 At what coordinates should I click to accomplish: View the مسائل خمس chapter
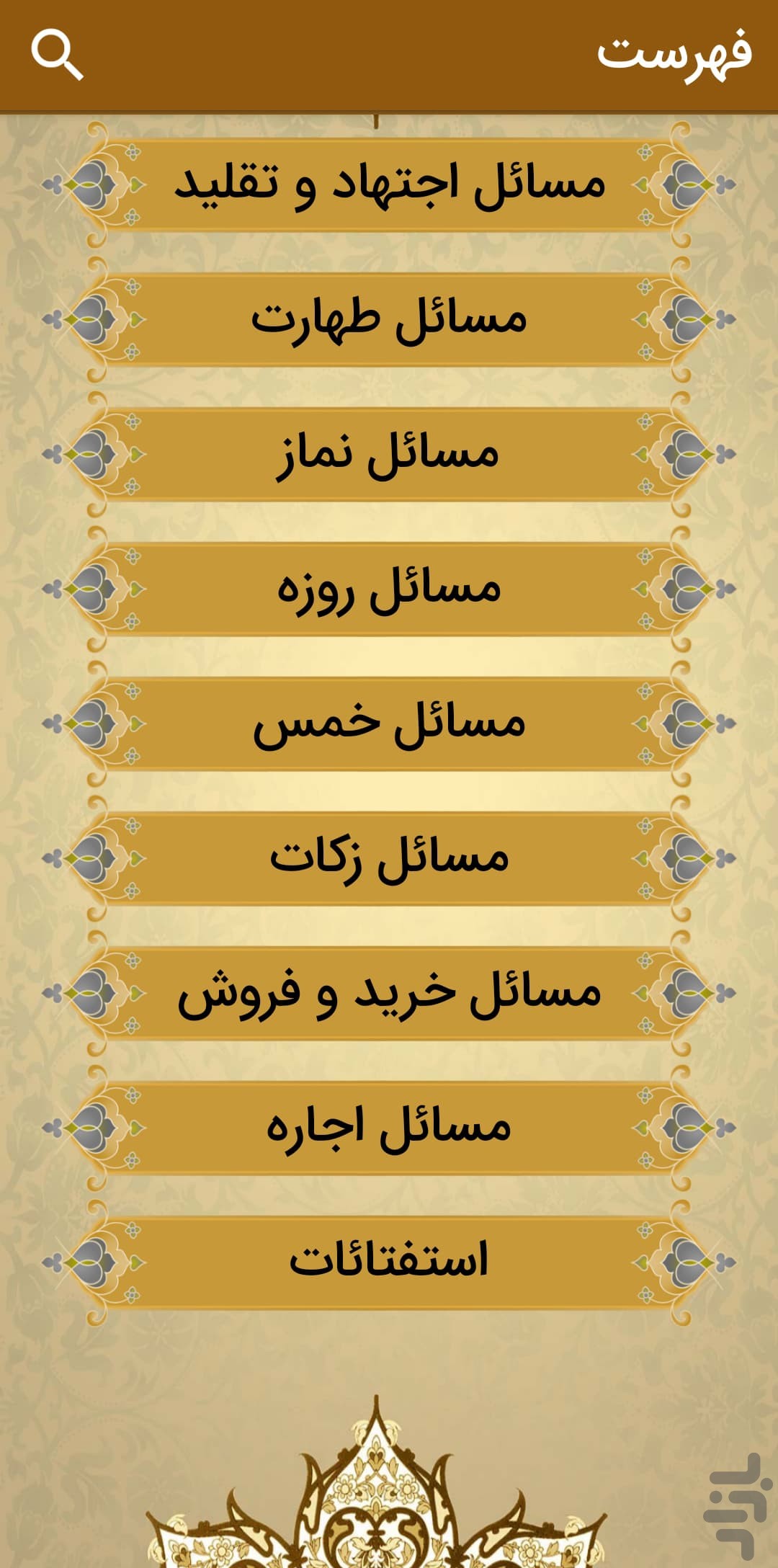[x=389, y=723]
